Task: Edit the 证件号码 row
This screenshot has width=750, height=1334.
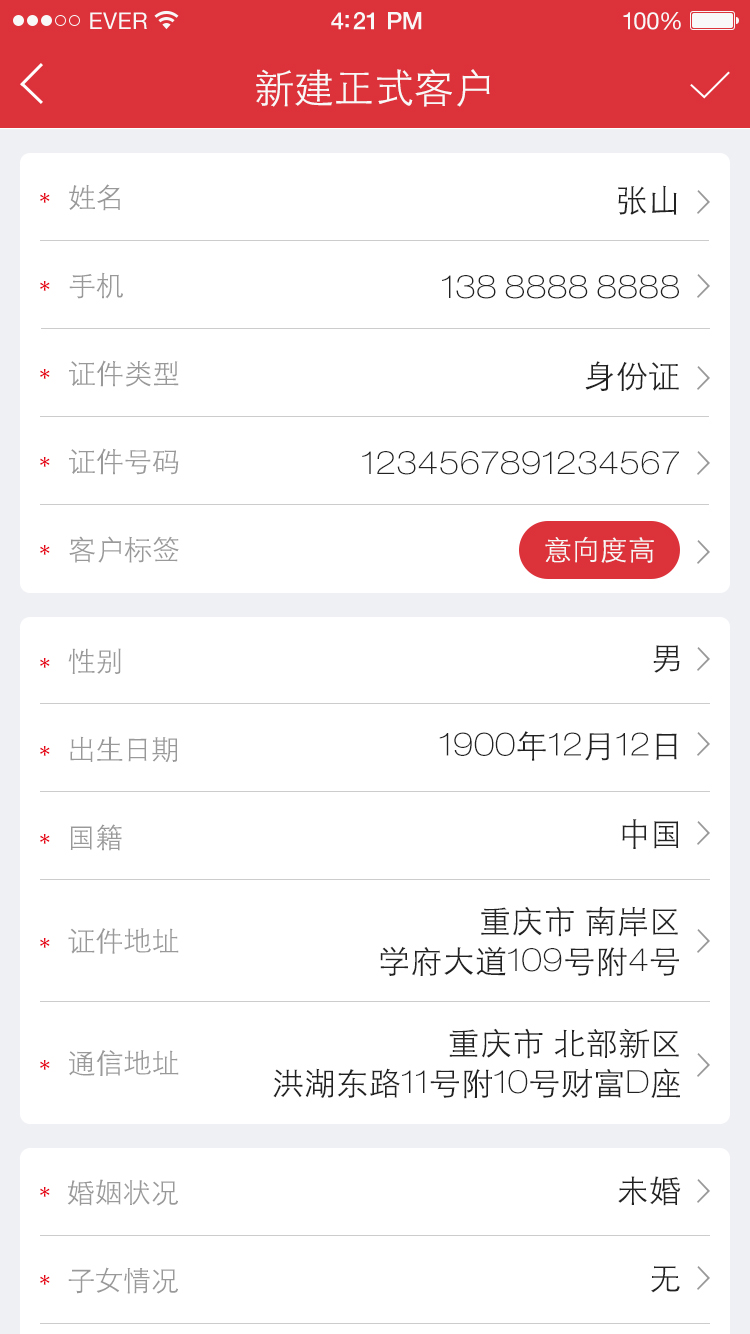Action: tap(375, 463)
